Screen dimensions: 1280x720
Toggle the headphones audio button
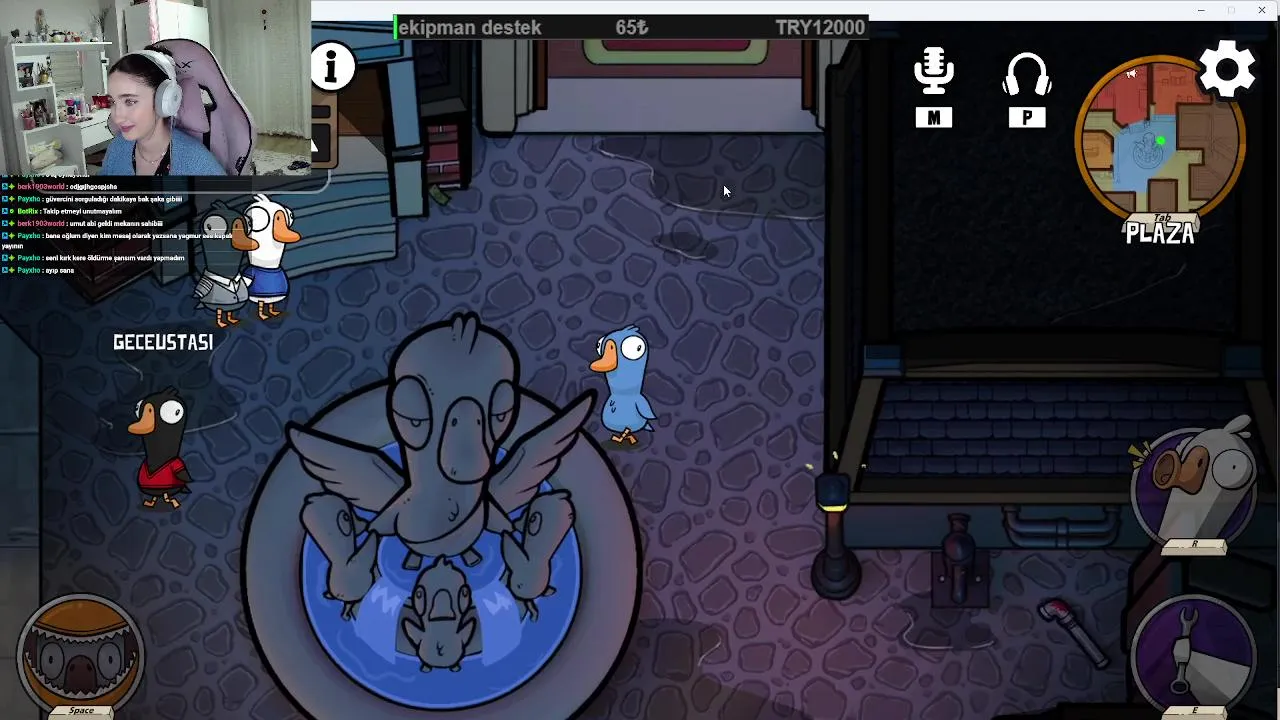[1026, 86]
